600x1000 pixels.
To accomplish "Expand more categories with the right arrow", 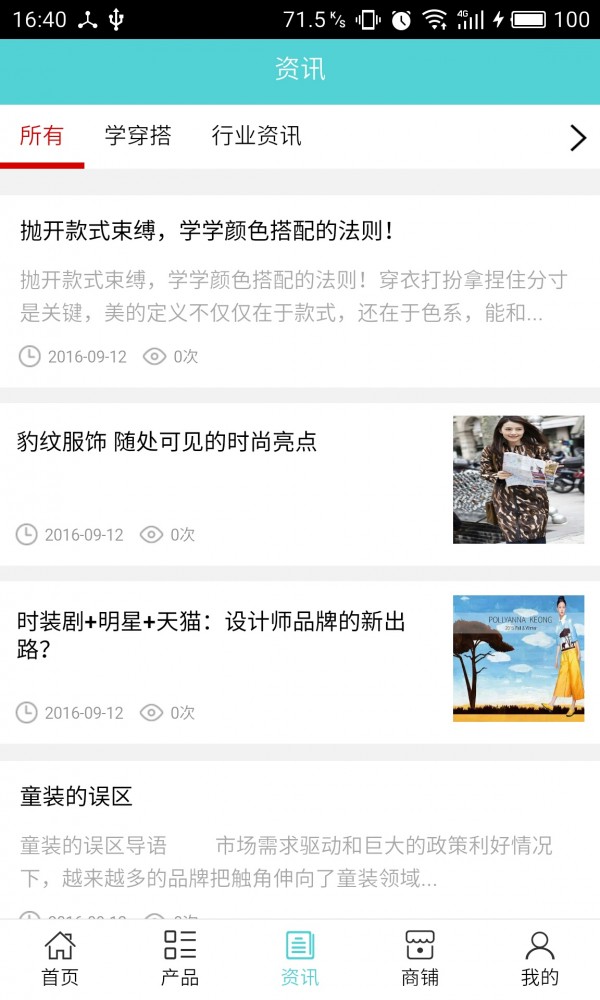I will tap(577, 138).
